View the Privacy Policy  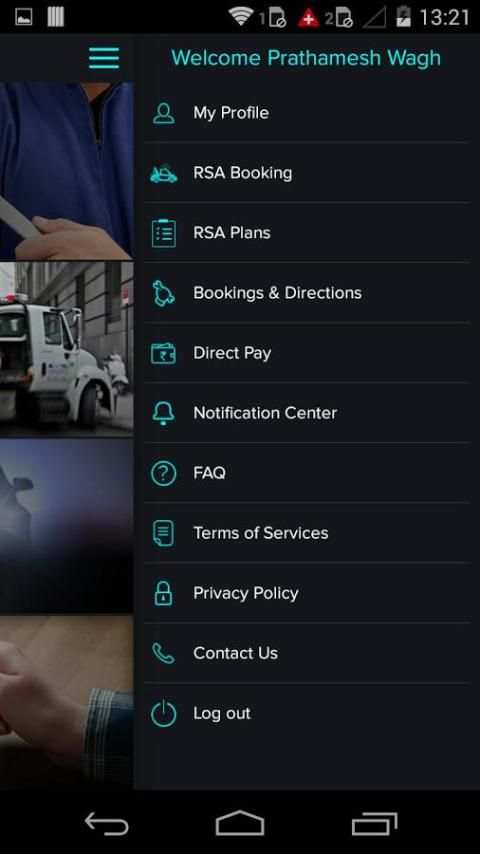[306, 593]
